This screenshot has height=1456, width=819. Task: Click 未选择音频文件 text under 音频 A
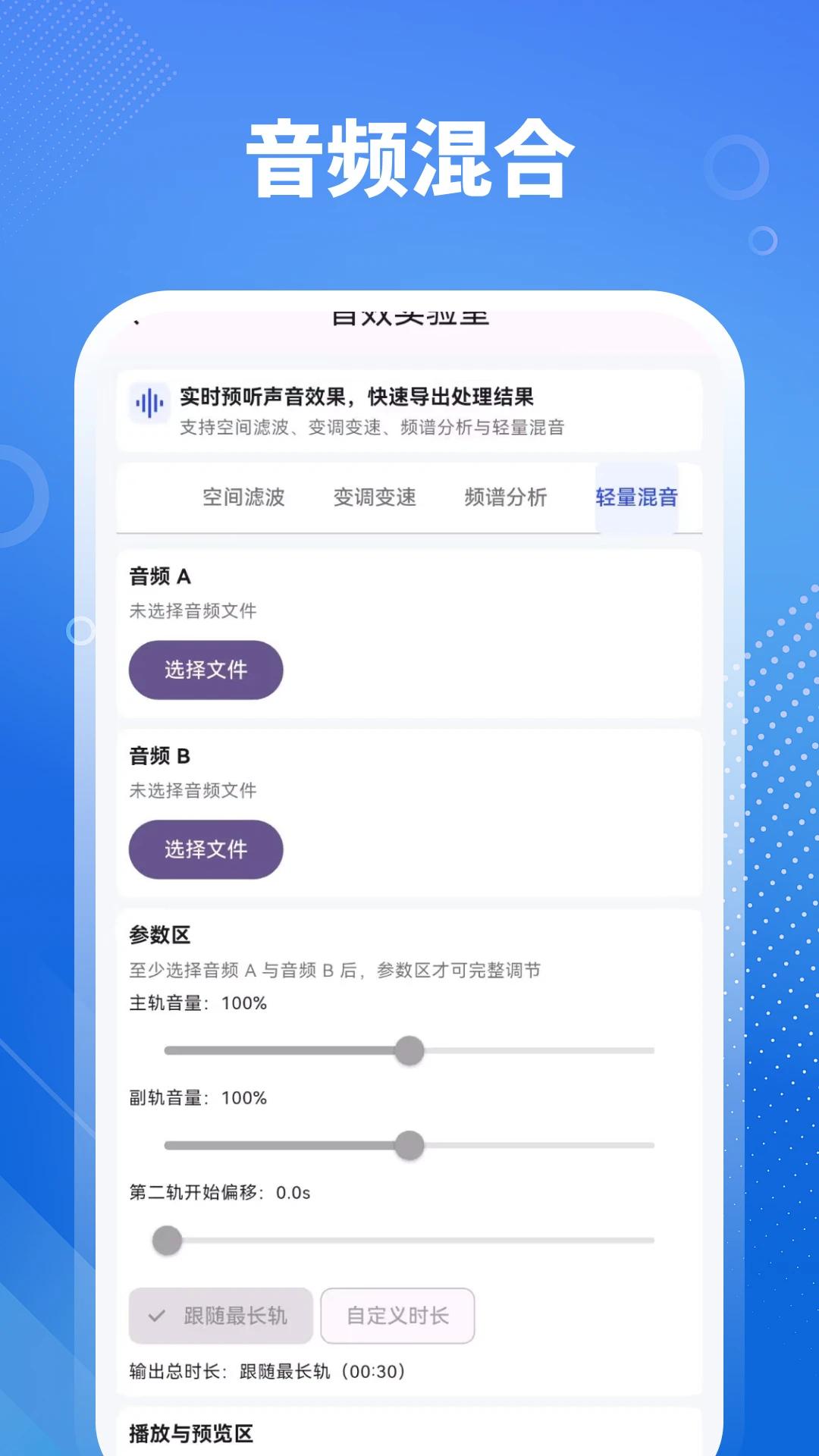click(193, 611)
